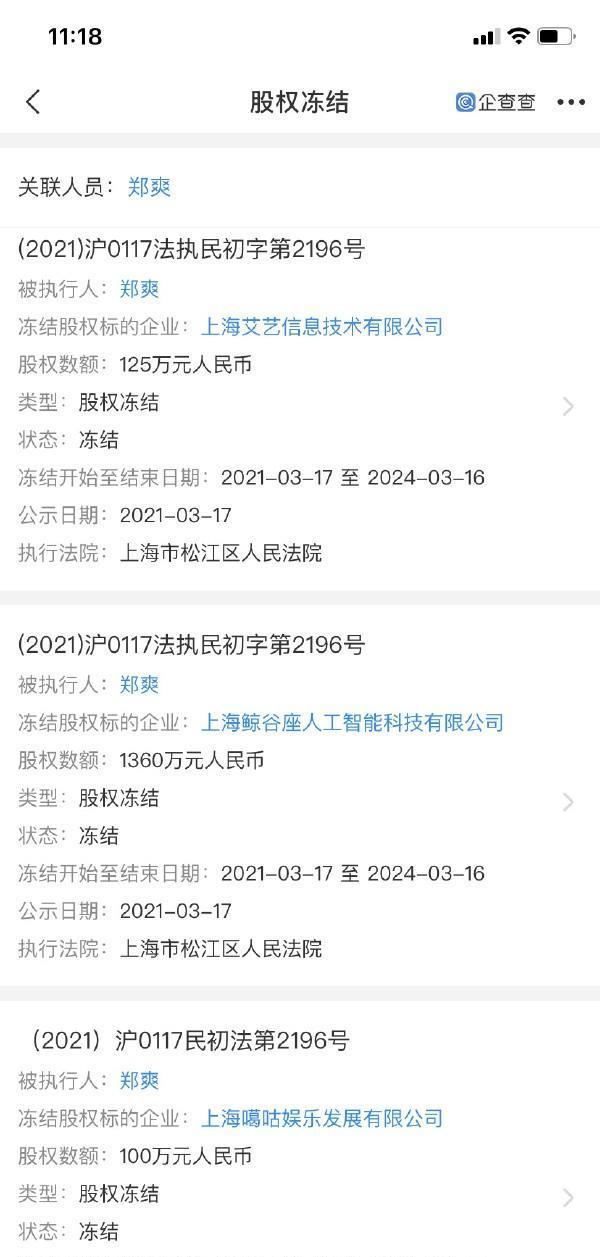Tap the chevron on the 1360万元人民币 freeze record
Image resolution: width=600 pixels, height=1257 pixels.
[x=568, y=801]
